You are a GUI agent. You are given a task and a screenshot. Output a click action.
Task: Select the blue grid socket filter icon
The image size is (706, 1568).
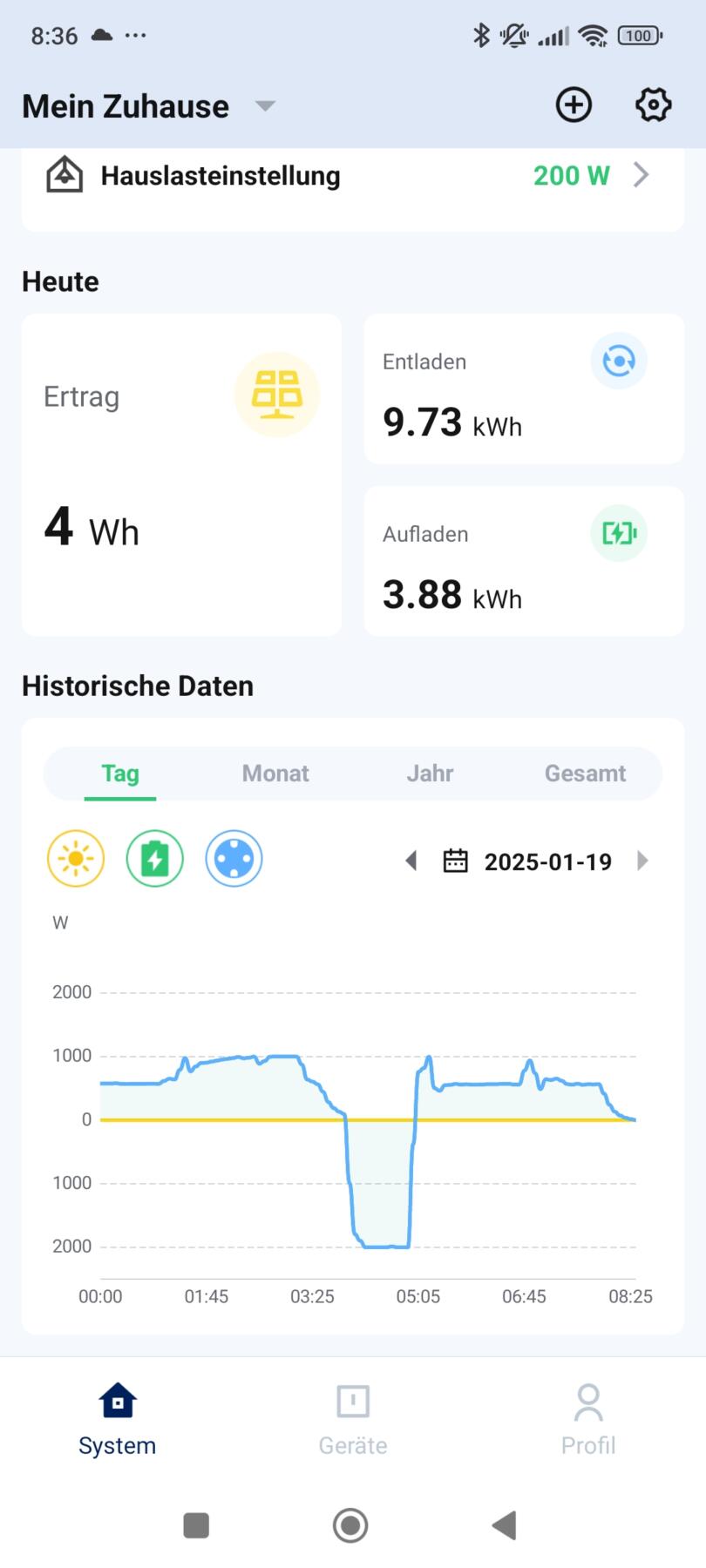point(234,858)
